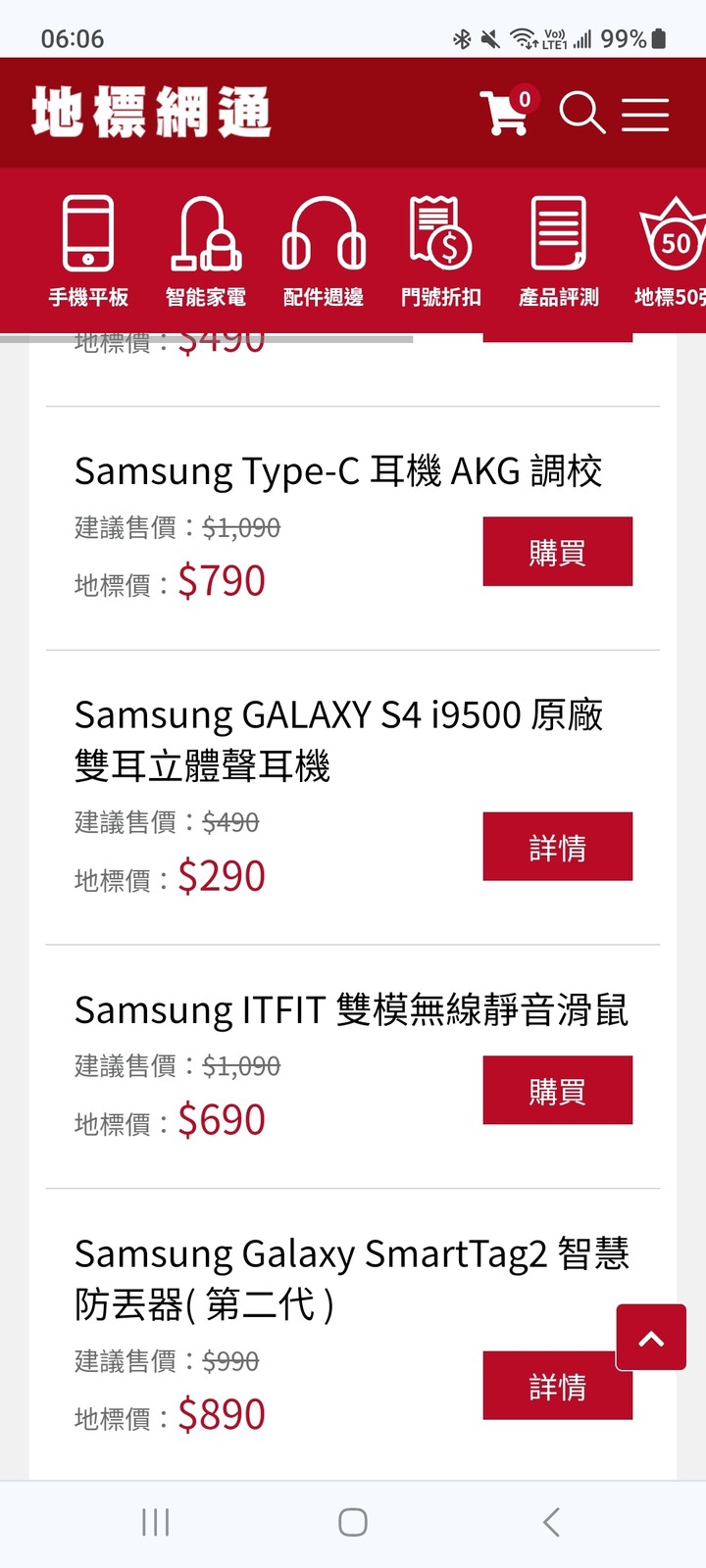Open the search icon in header
This screenshot has width=706, height=1568.
click(x=581, y=113)
